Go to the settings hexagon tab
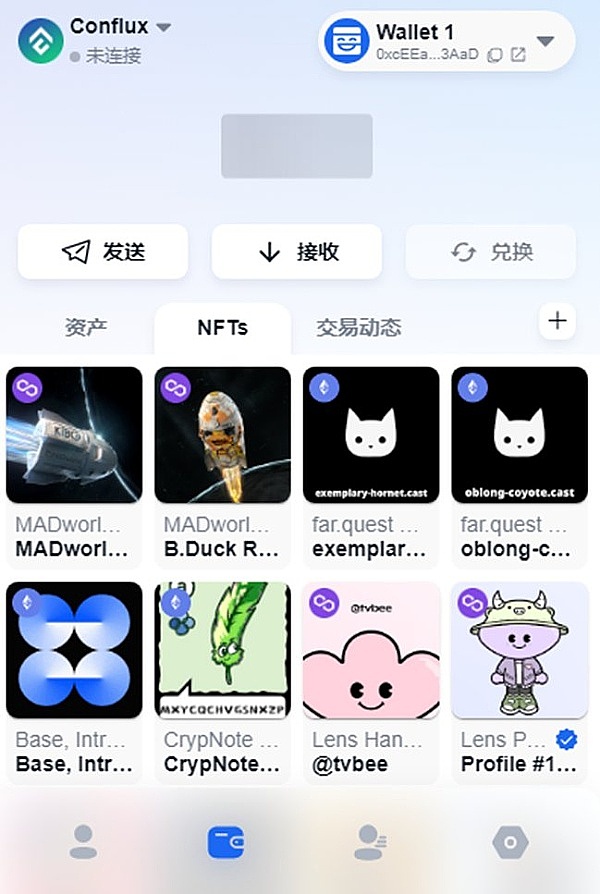The width and height of the screenshot is (600, 894). coord(510,843)
